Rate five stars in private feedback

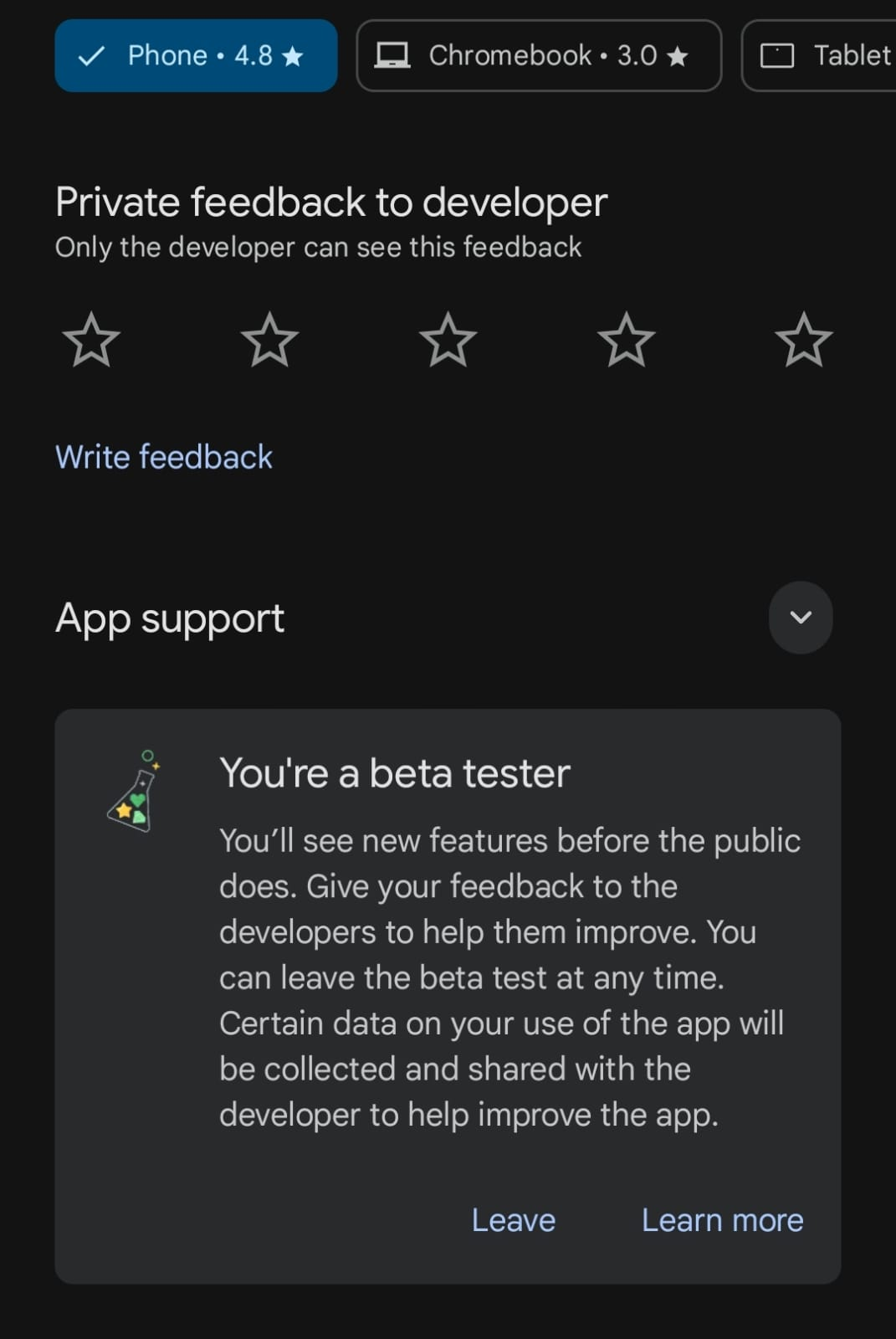pos(803,340)
